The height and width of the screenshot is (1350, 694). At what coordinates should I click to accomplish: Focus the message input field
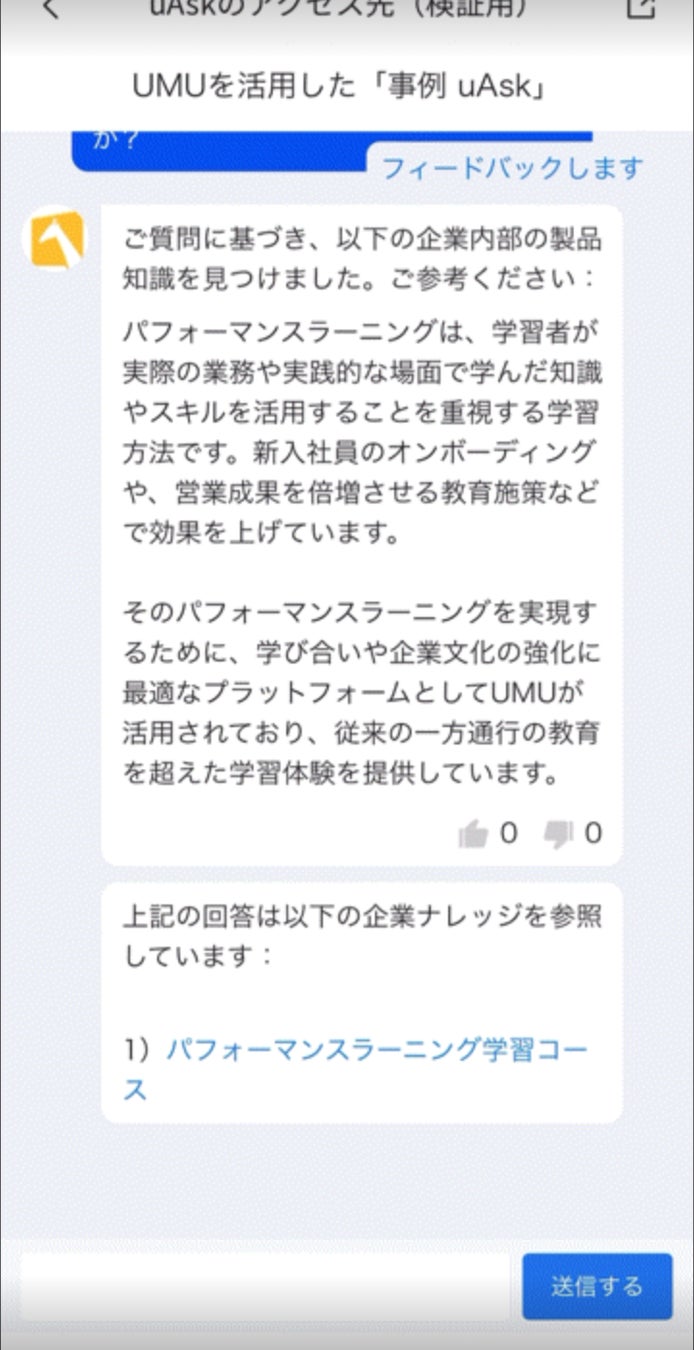click(x=265, y=1285)
